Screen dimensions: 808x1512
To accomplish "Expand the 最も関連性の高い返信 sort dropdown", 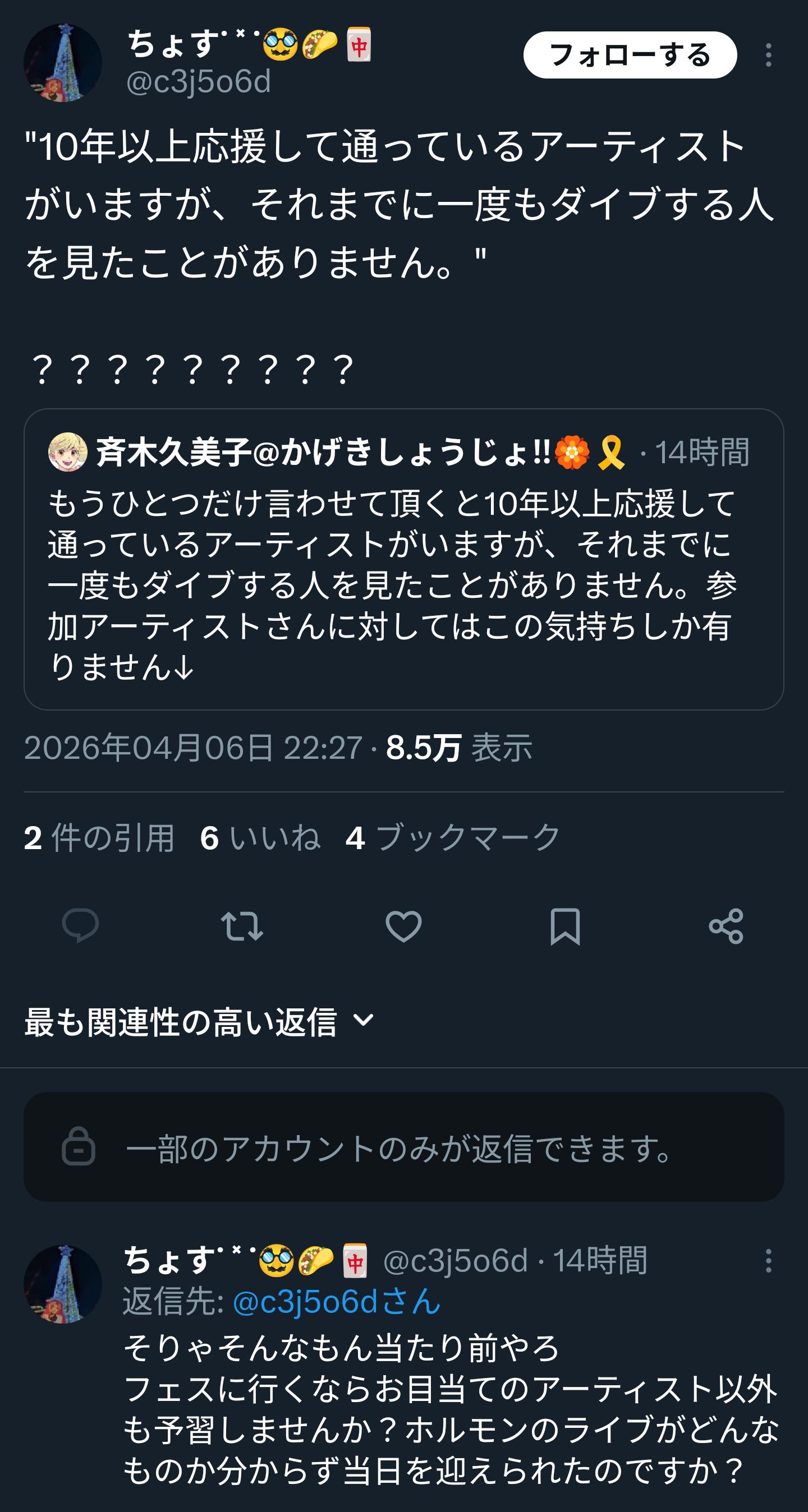I will coord(200,1022).
